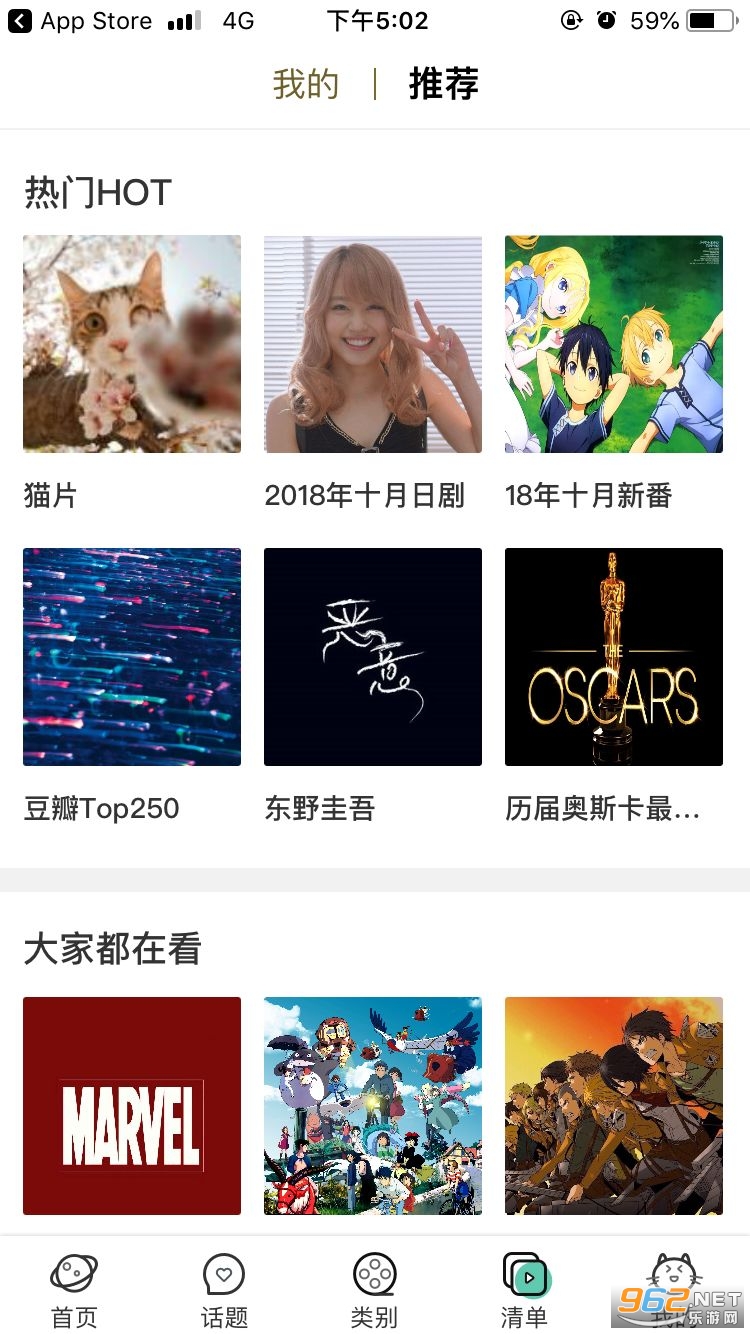Select the 推荐 tab

coord(443,85)
